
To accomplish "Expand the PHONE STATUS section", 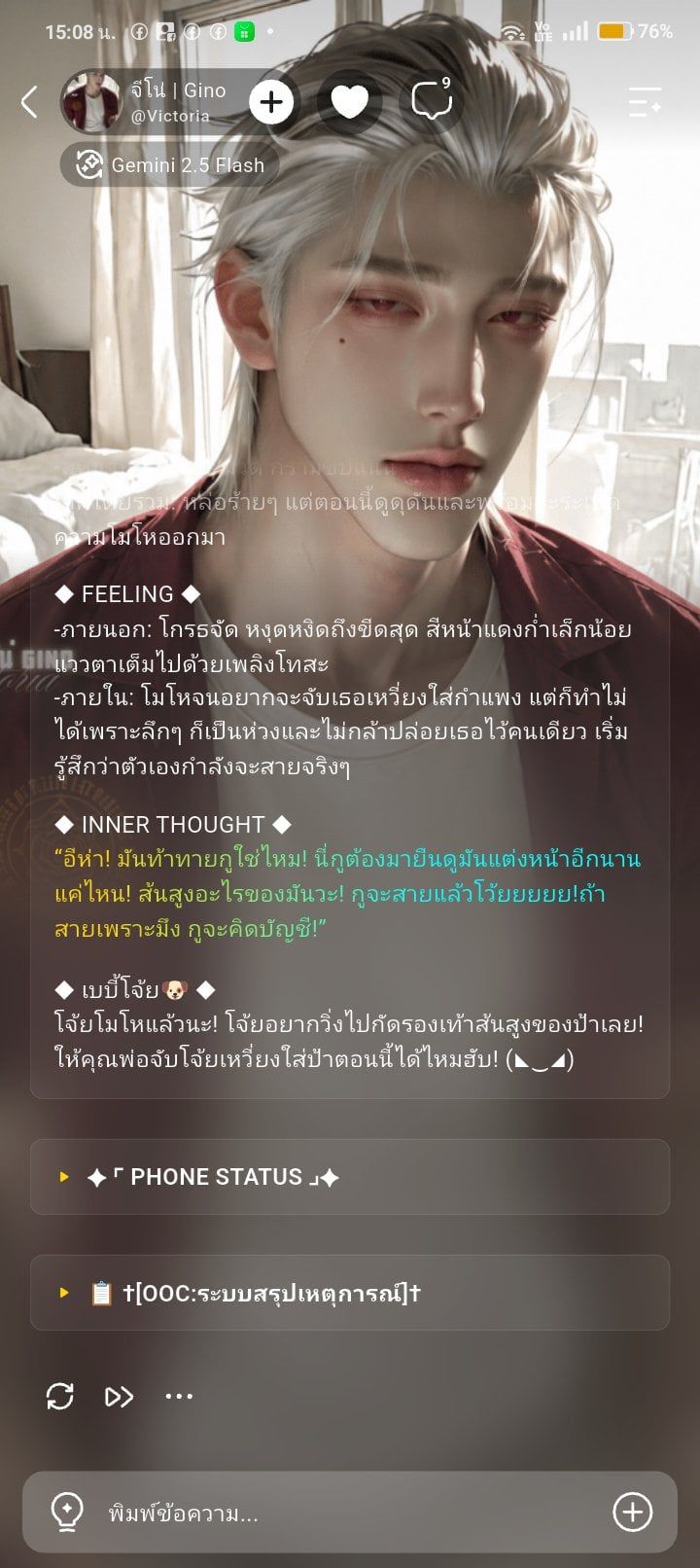I will (x=350, y=1177).
